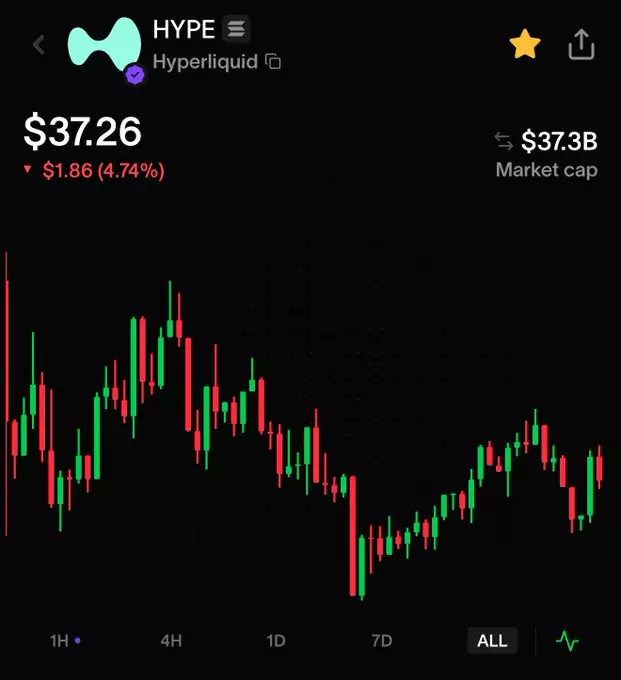Change chart range to 7D
The image size is (621, 680).
[x=381, y=641]
